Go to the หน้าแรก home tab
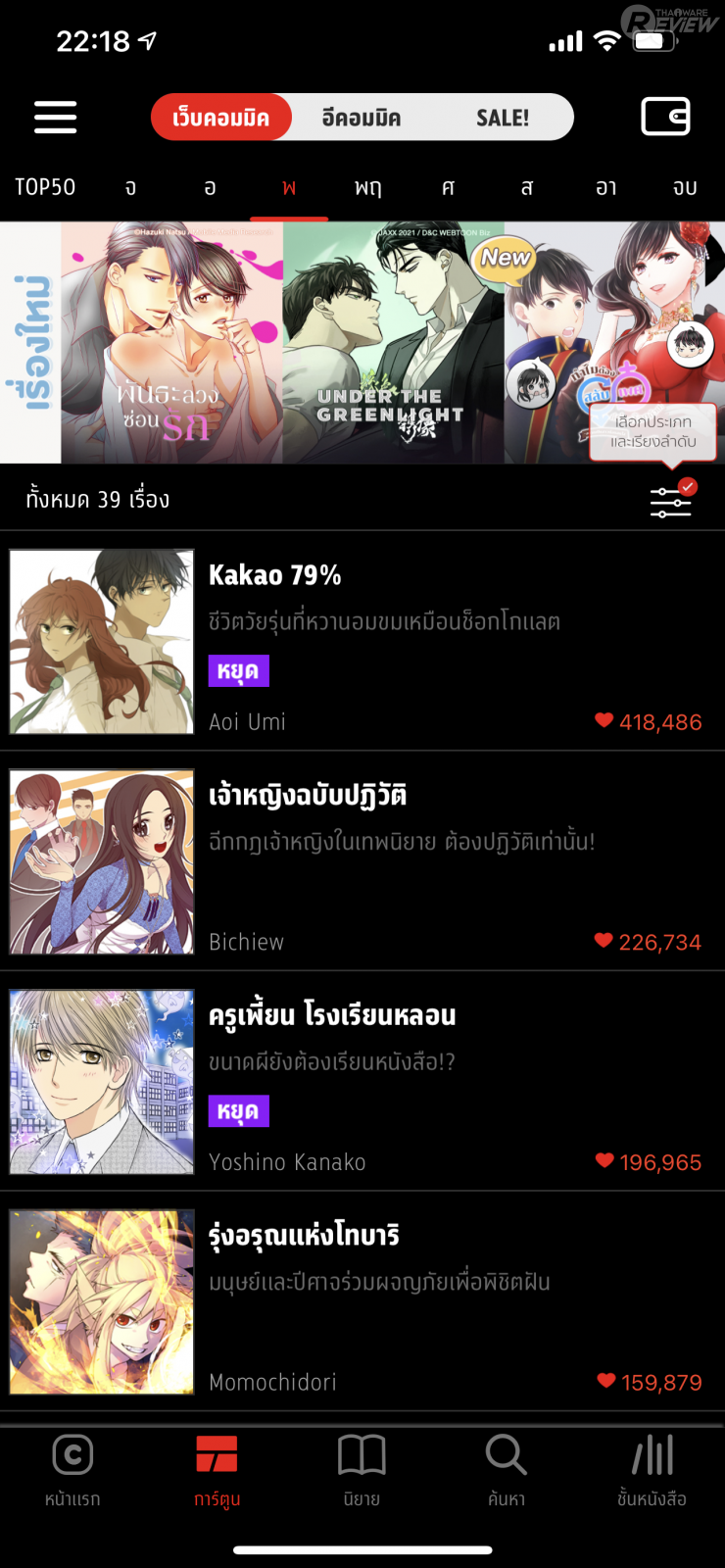This screenshot has height=1568, width=725. coord(72,1470)
